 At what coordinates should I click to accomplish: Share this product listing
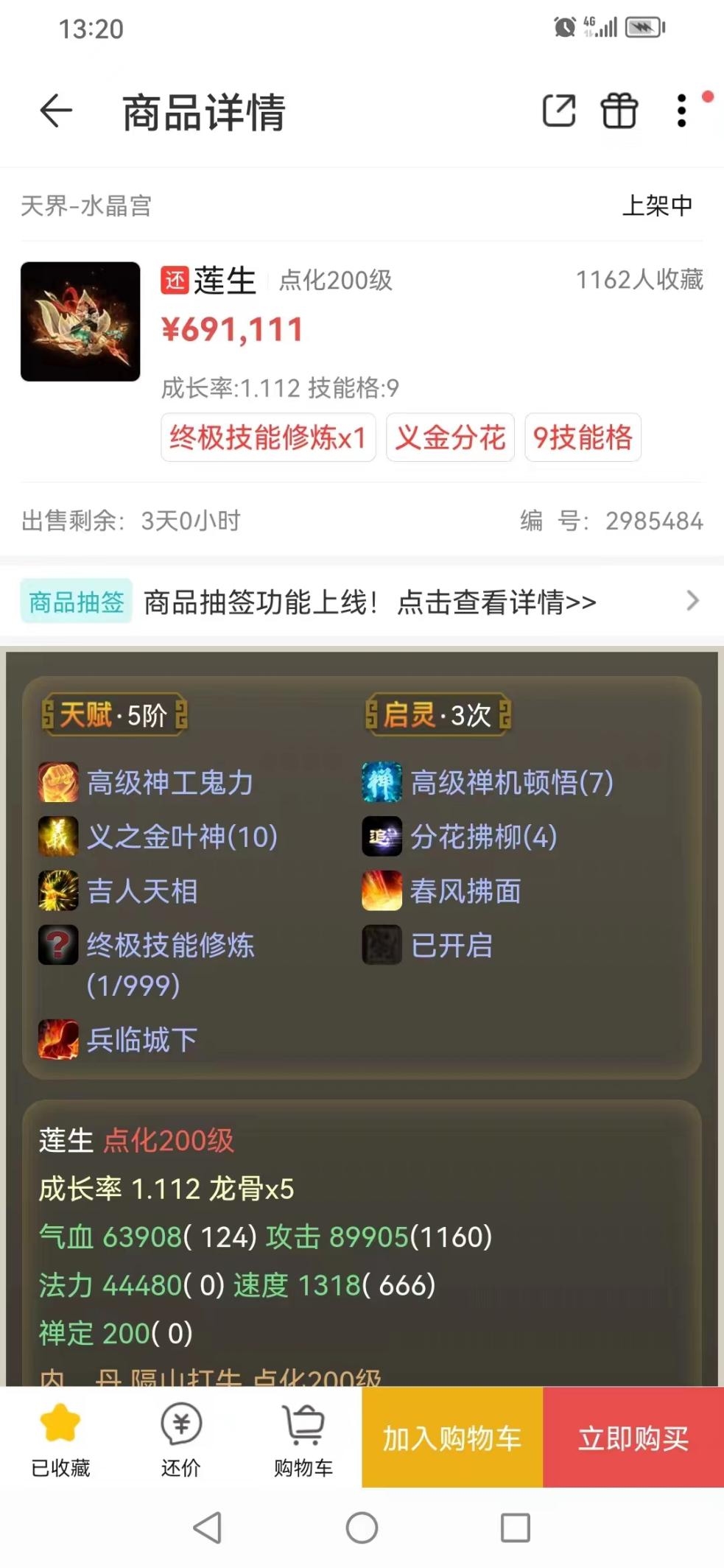coord(559,112)
